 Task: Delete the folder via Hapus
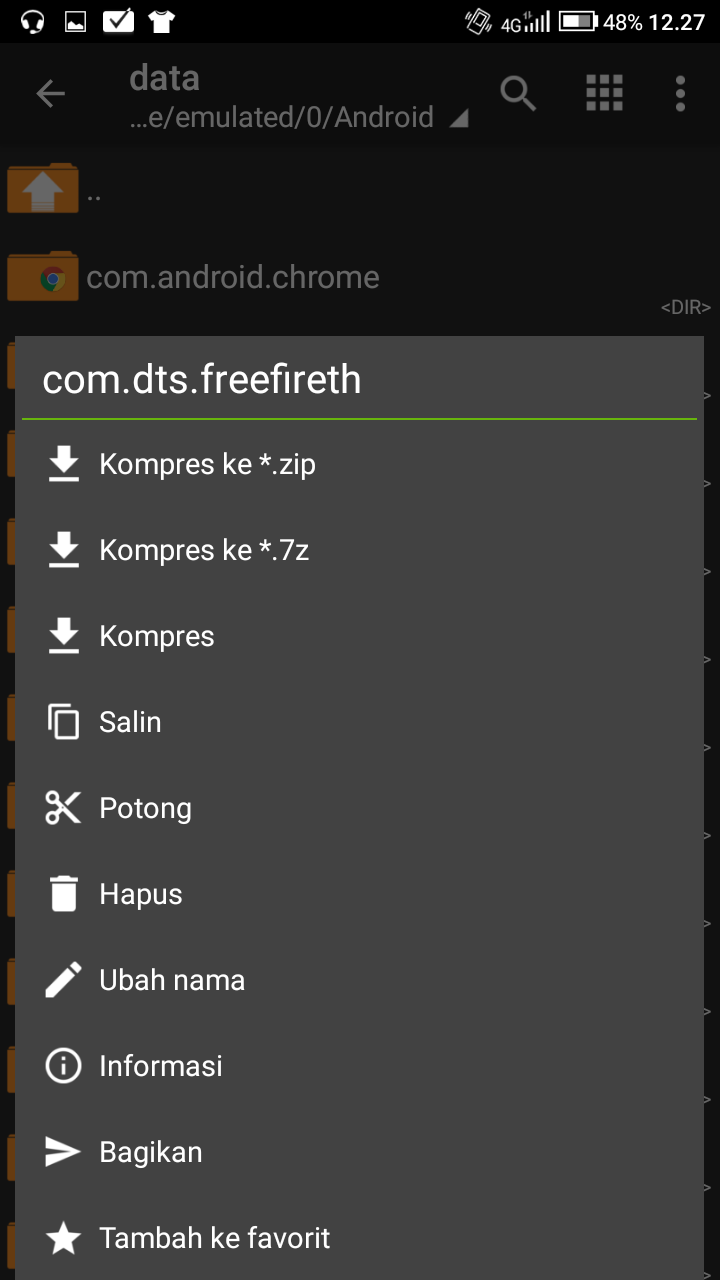(141, 894)
